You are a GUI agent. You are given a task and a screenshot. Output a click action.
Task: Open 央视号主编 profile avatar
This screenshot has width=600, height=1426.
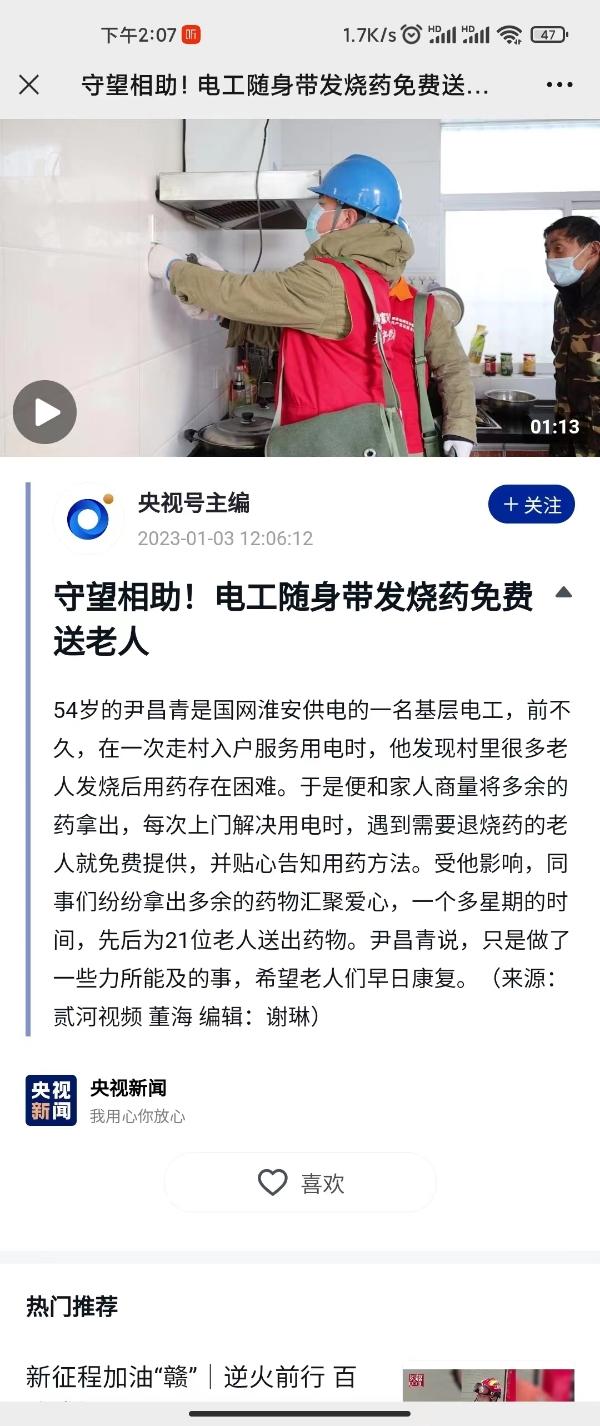coord(88,519)
